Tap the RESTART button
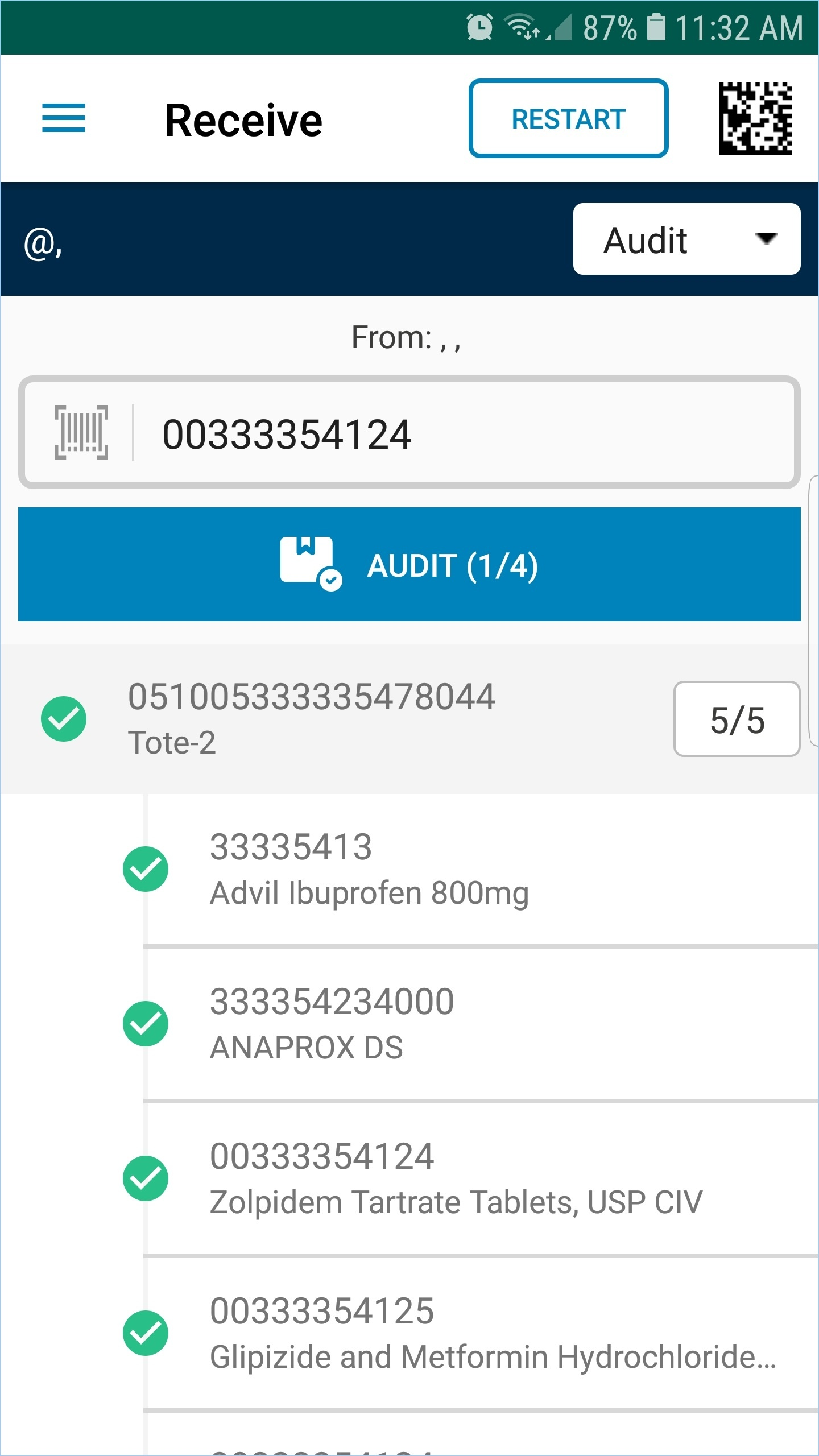Screen dimensions: 819x1456 [568, 118]
